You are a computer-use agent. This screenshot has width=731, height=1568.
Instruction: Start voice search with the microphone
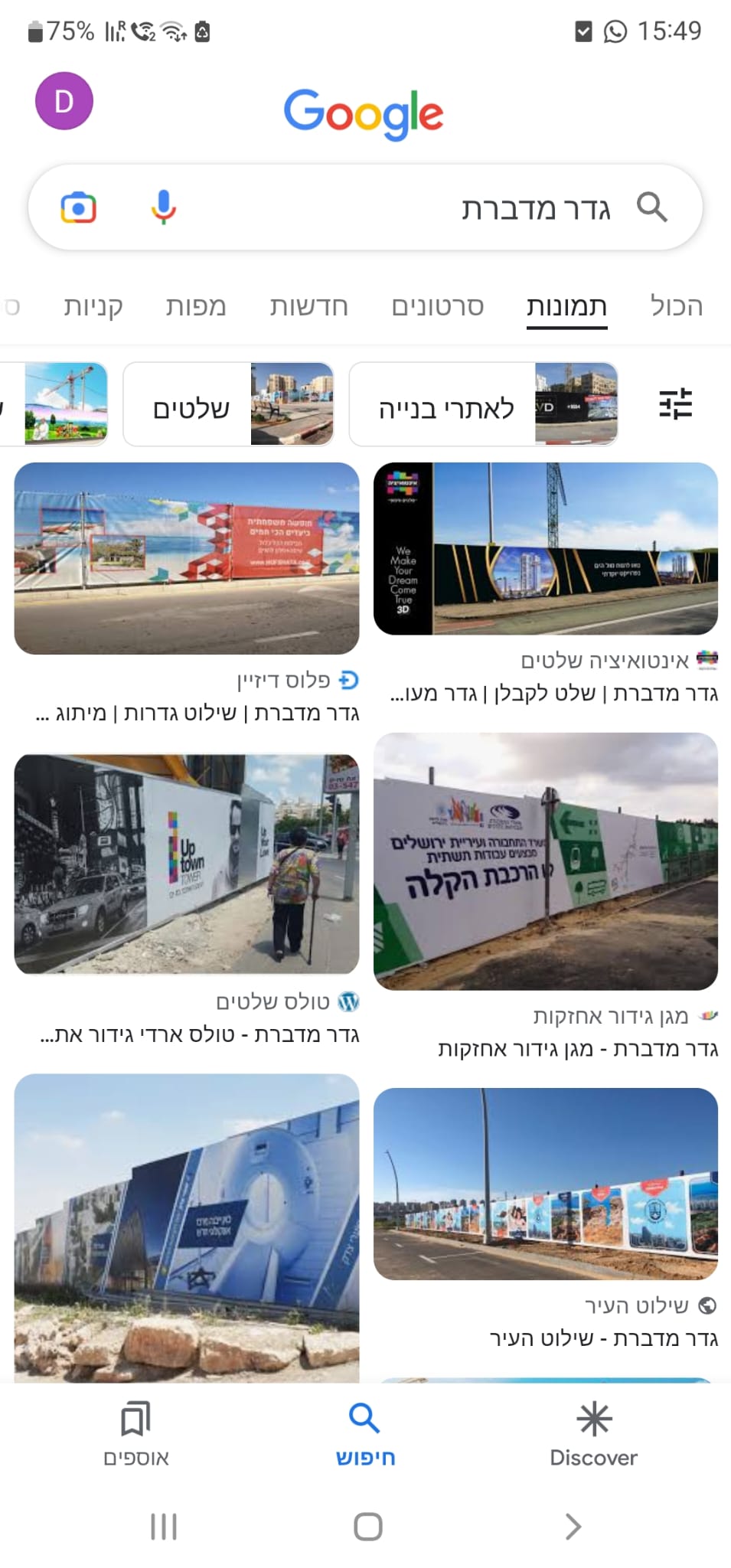coord(163,207)
